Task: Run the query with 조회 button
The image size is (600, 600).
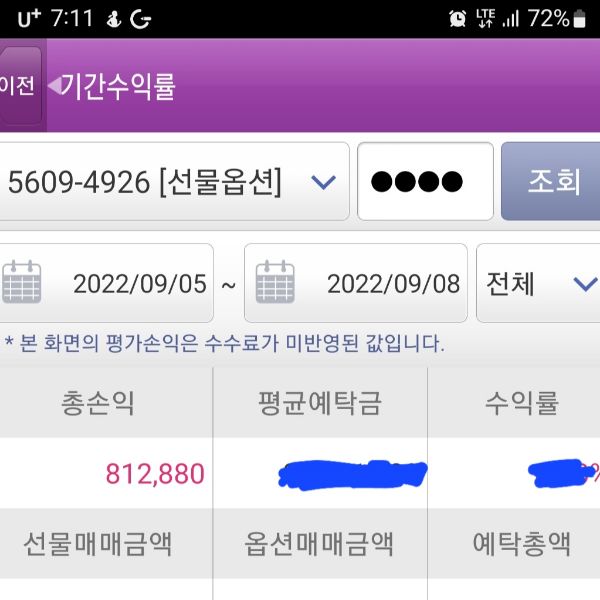Action: point(552,181)
